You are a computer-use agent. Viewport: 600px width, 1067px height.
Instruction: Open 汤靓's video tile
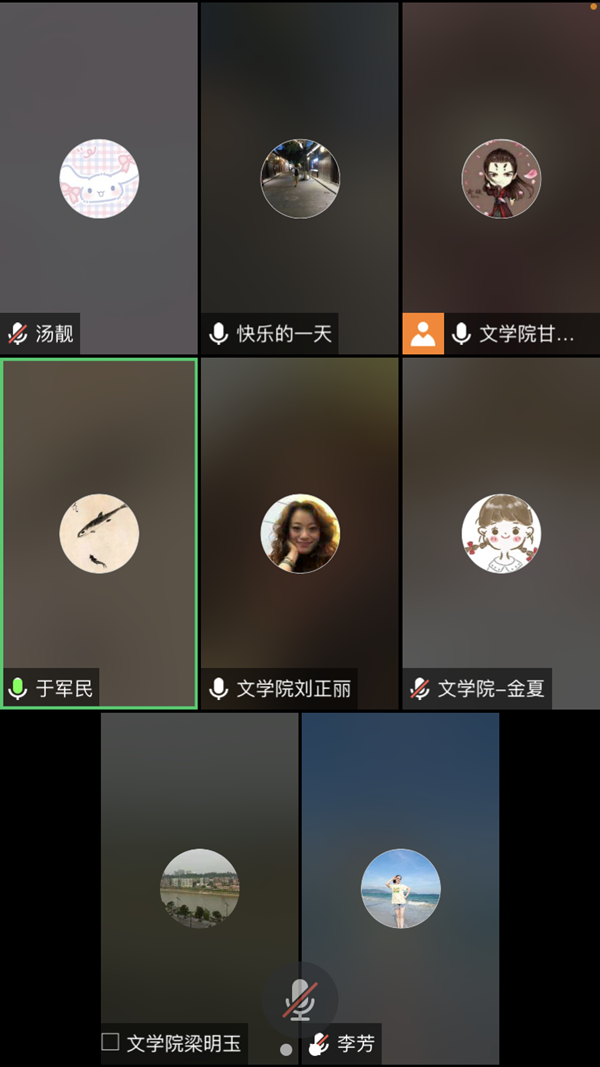tap(99, 178)
